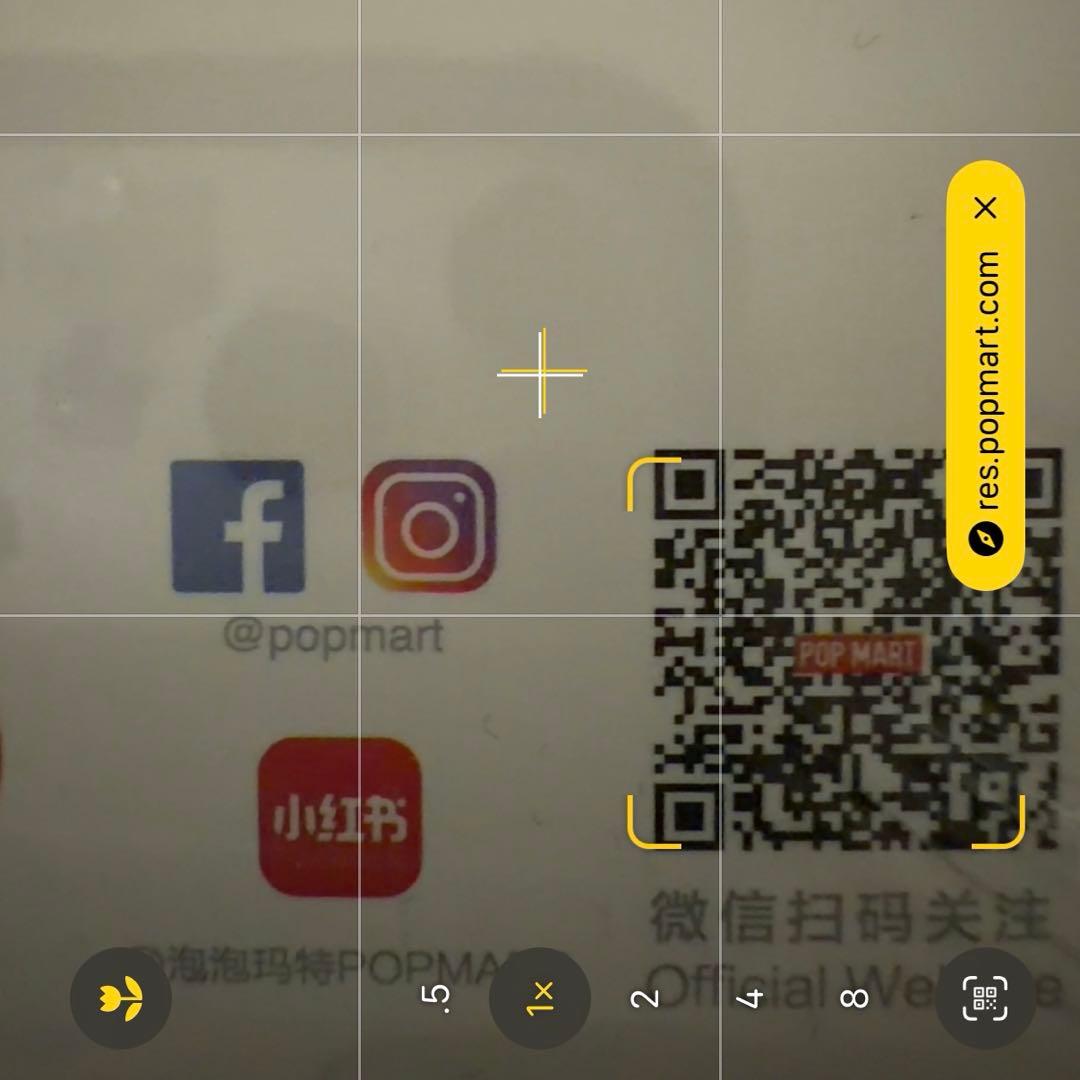Zoom in to 8x

[x=856, y=998]
